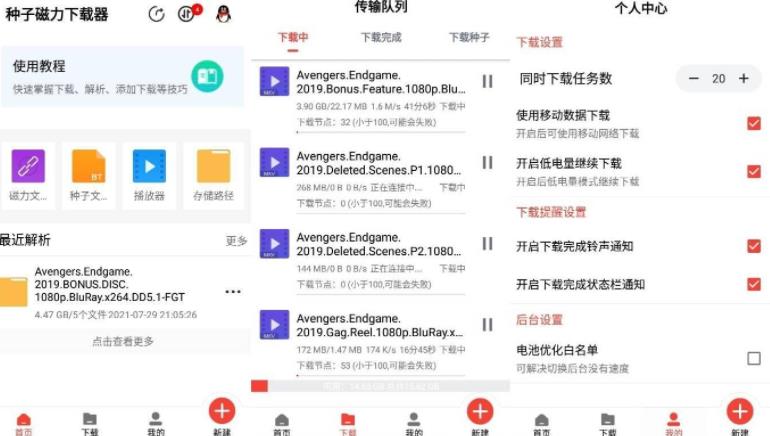Image resolution: width=770 pixels, height=436 pixels.
Task: Open the 使用教程 tutorial card
Action: [x=120, y=76]
